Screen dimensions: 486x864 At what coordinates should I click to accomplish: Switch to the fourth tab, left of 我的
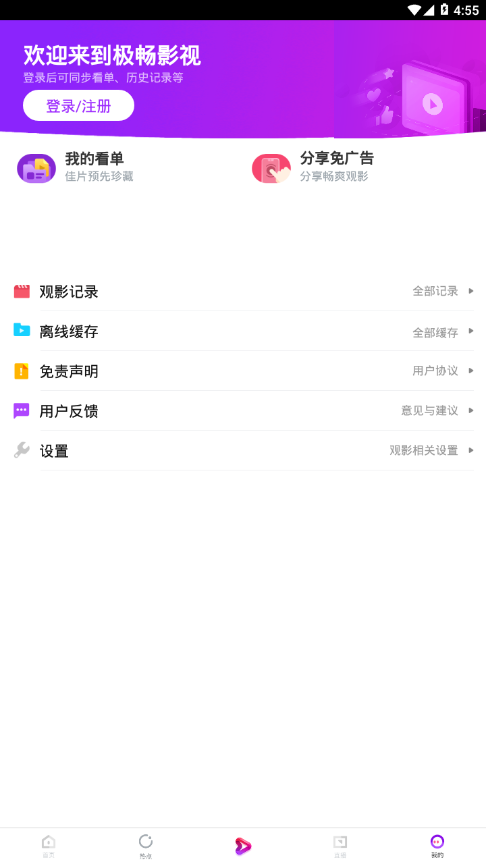(340, 846)
